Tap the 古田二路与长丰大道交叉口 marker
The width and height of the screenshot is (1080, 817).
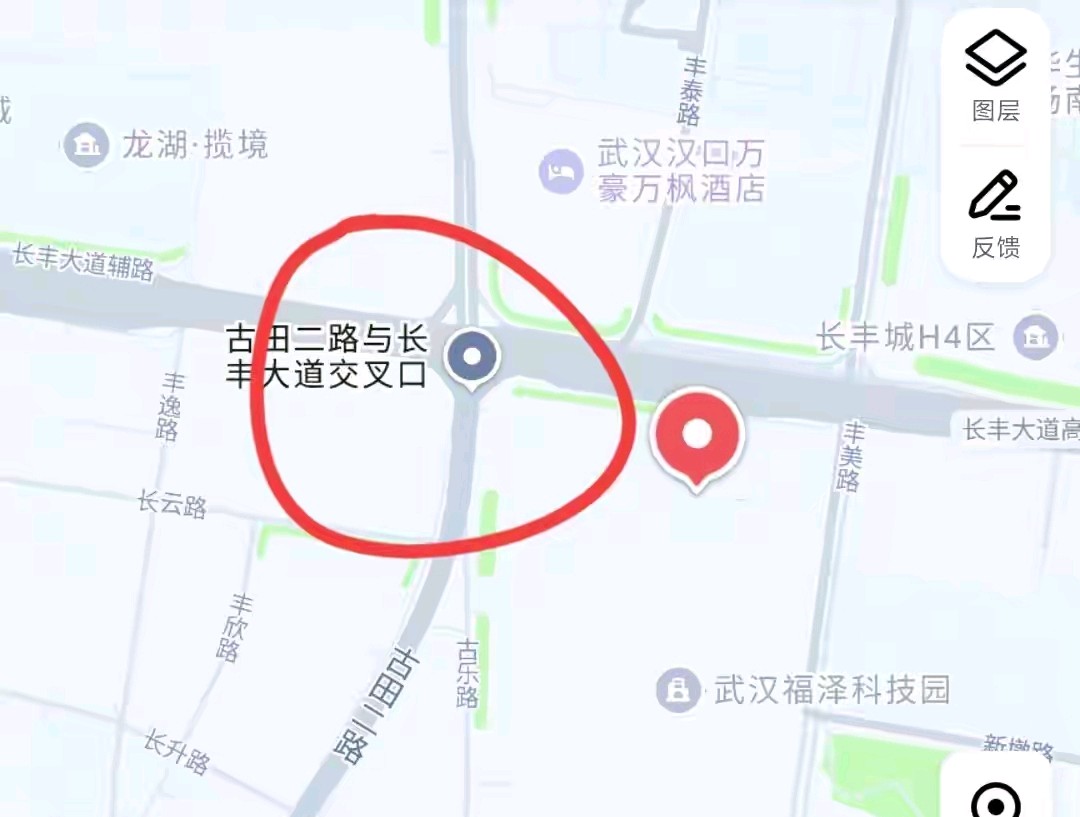pos(472,356)
